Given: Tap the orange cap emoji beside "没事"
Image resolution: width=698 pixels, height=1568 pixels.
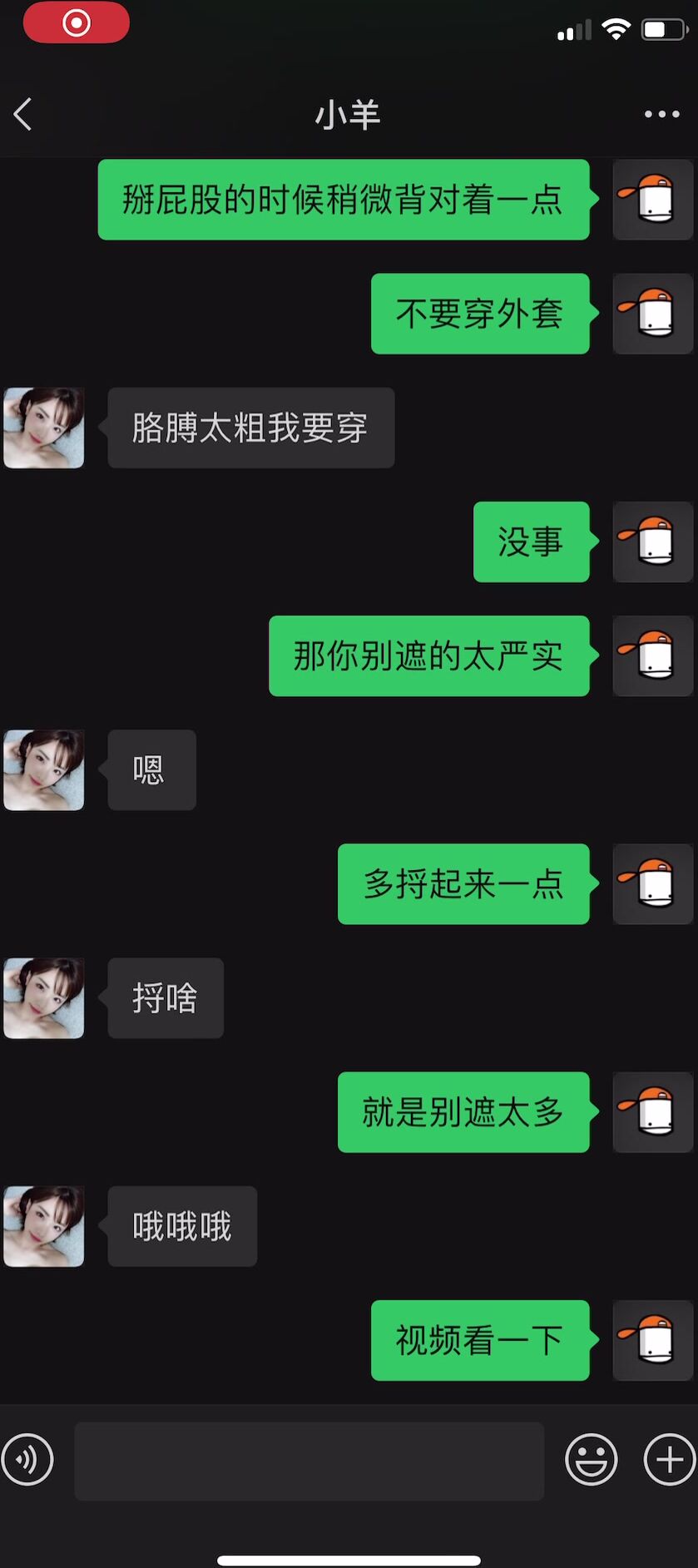Looking at the screenshot, I should point(652,542).
